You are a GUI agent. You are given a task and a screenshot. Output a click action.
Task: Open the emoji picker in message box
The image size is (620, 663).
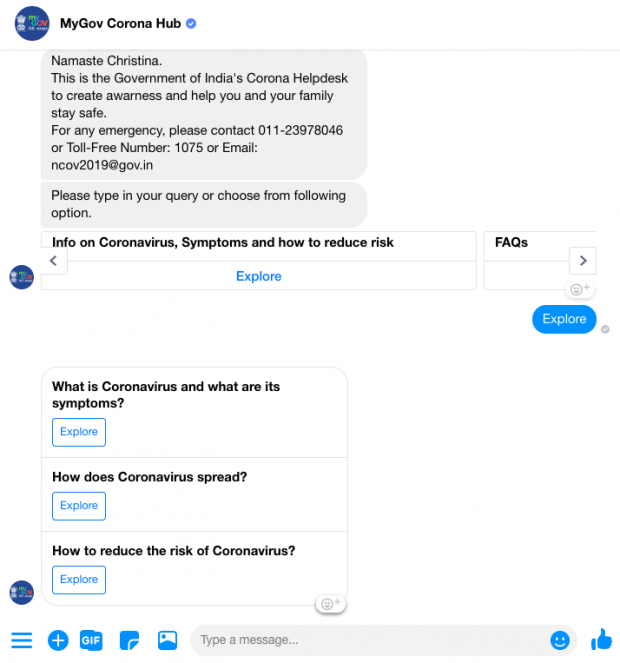[x=560, y=640]
